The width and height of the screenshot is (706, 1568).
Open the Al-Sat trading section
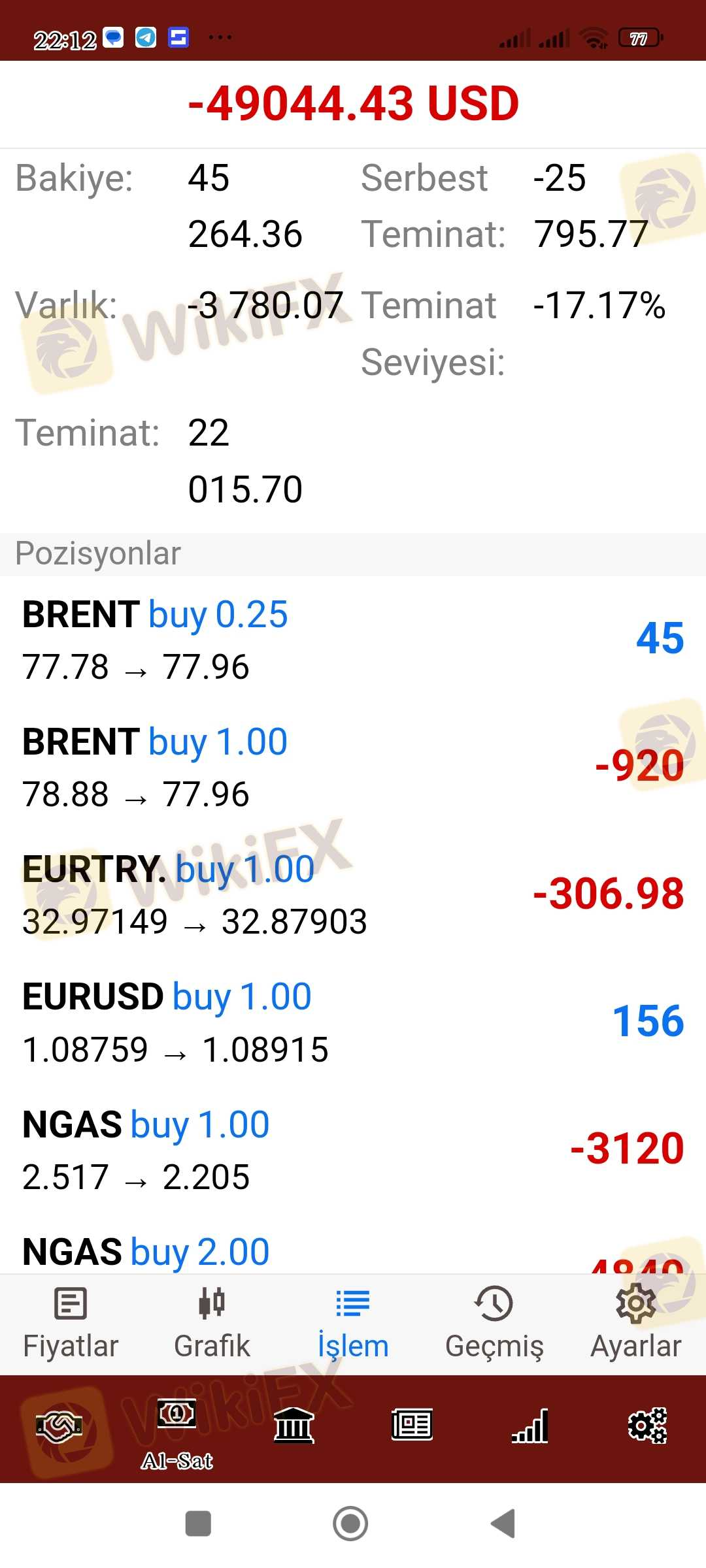pyautogui.click(x=176, y=1432)
